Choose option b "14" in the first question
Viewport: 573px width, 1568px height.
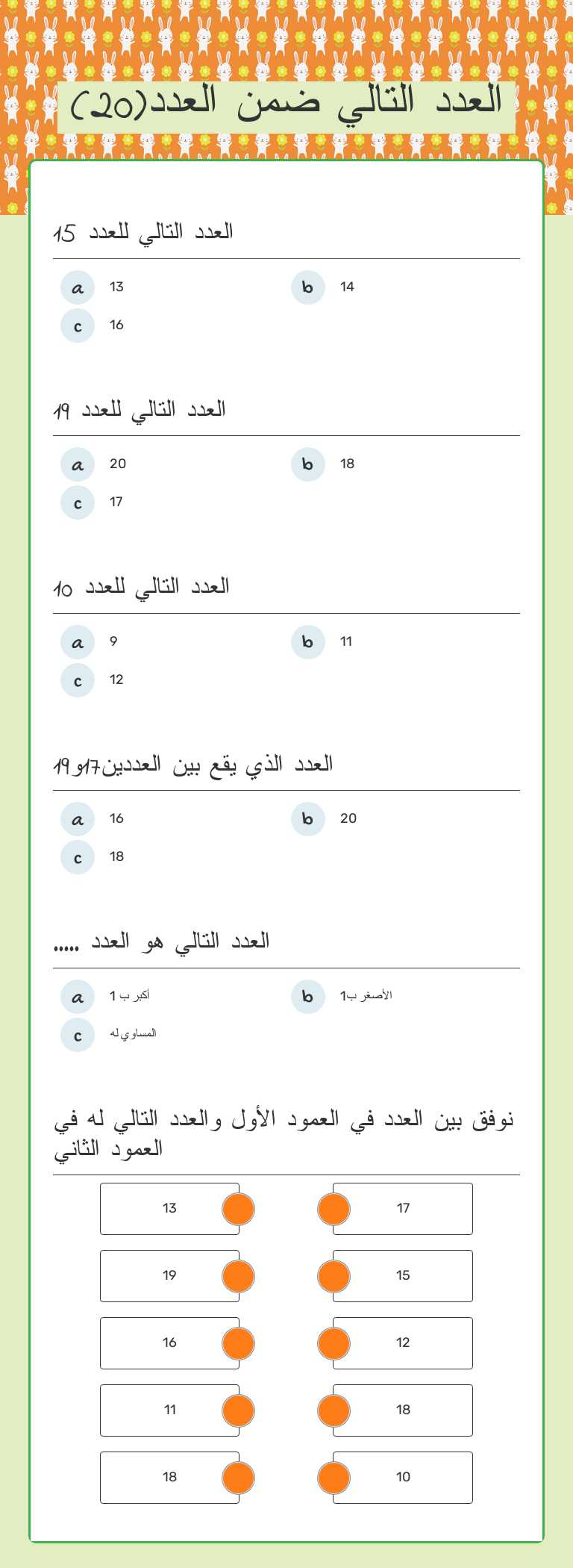click(x=307, y=287)
